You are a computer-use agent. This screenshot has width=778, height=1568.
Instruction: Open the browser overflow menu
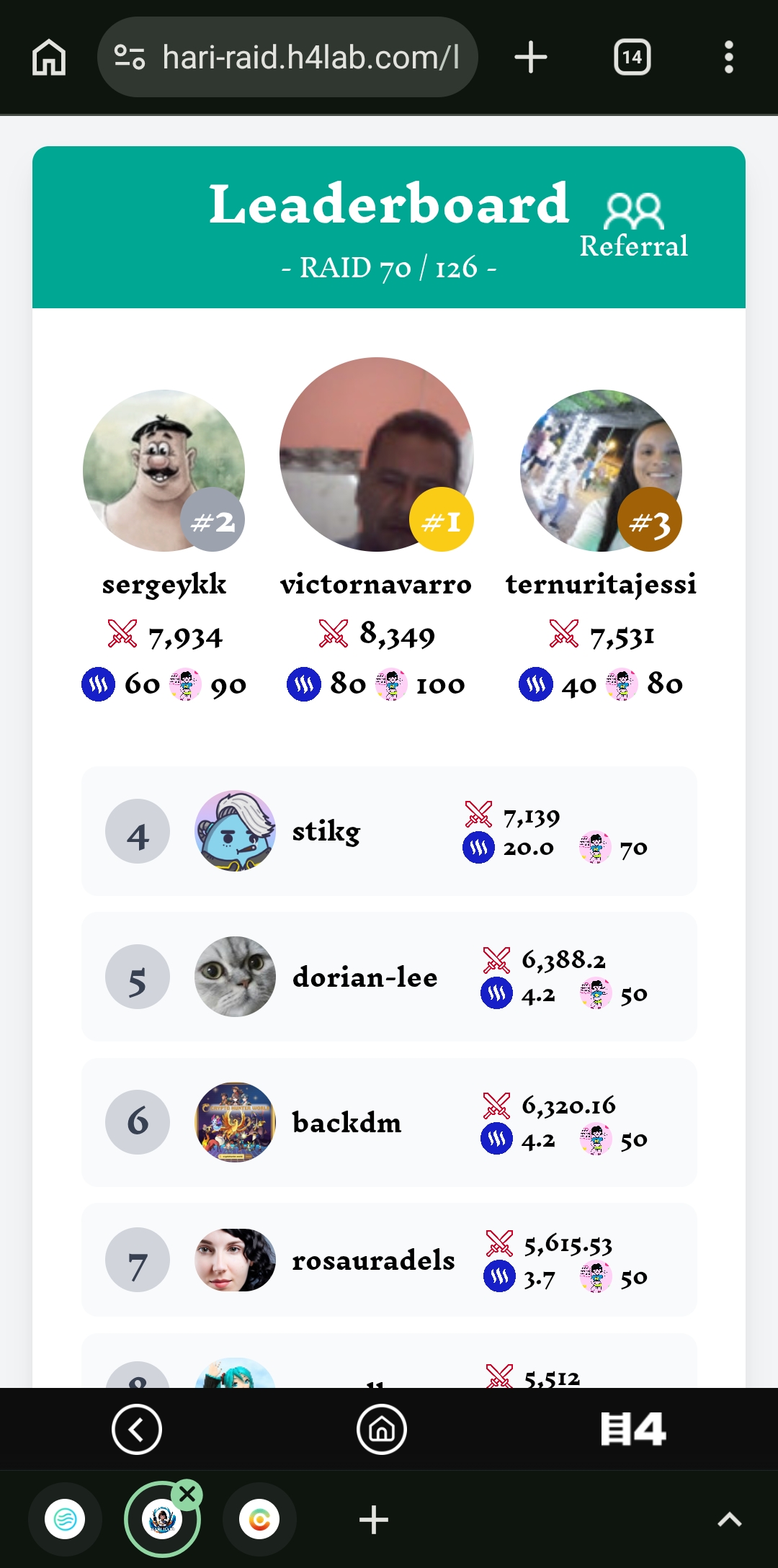pyautogui.click(x=728, y=58)
